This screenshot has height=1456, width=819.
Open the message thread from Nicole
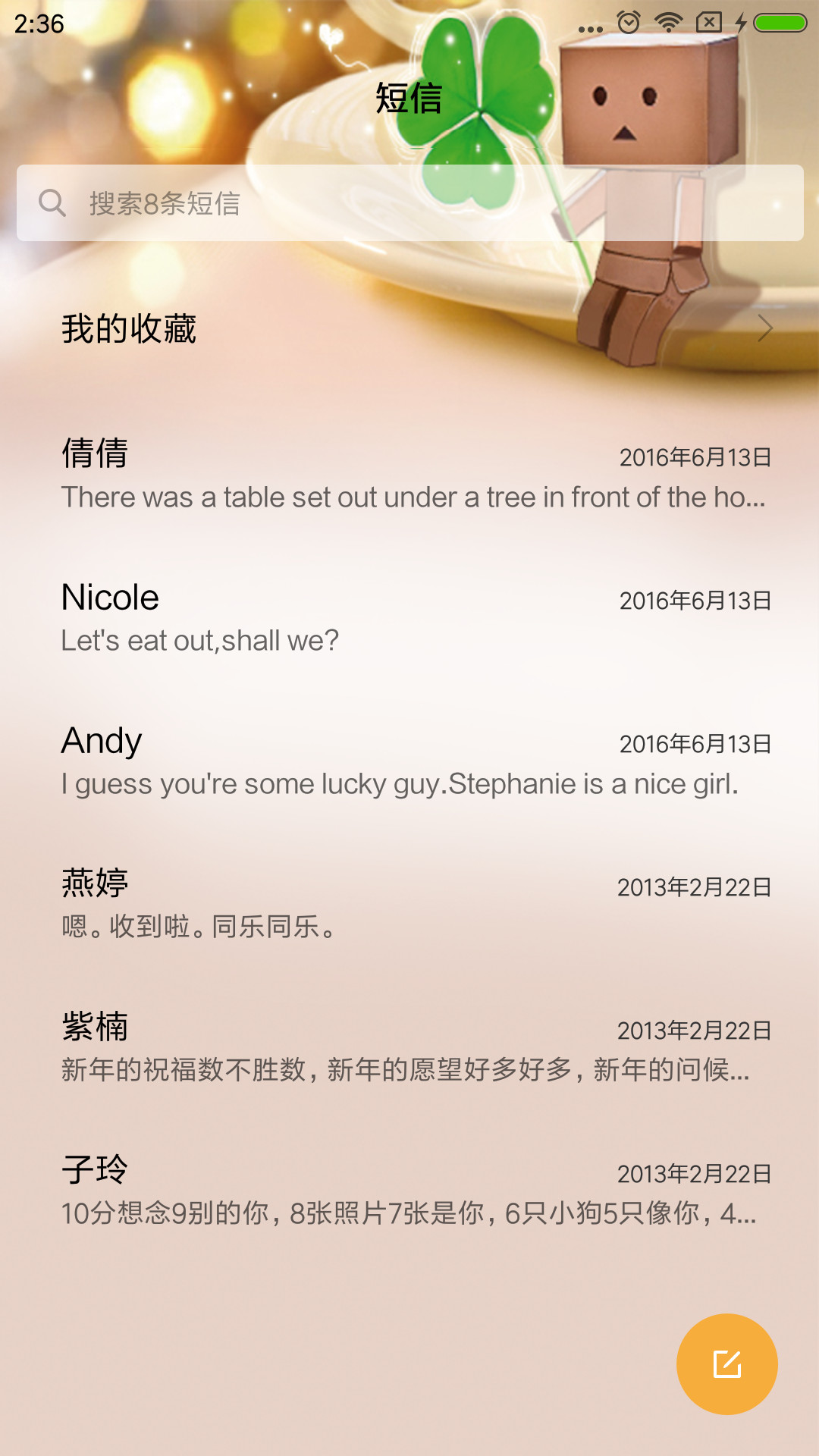pos(409,618)
